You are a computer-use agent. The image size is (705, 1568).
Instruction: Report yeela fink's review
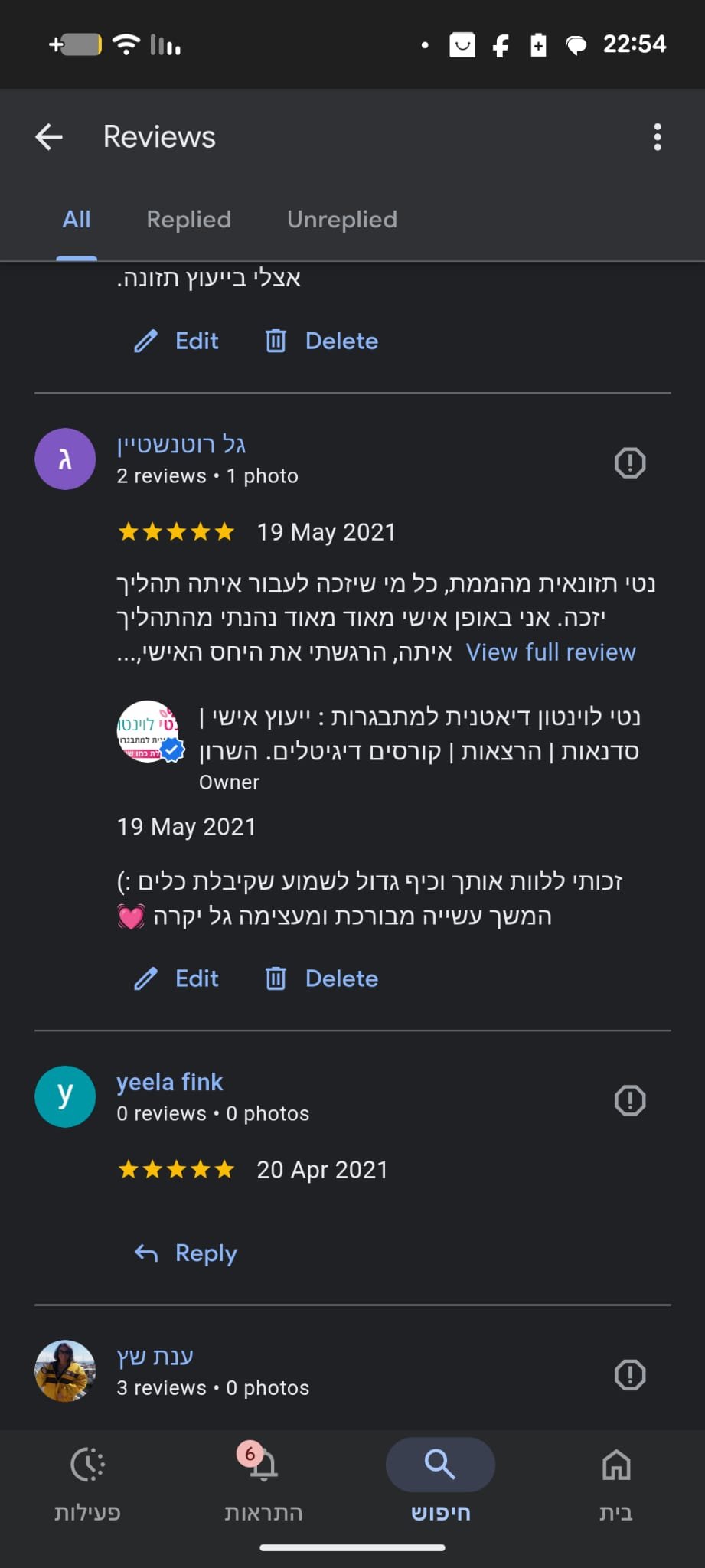(x=629, y=1100)
